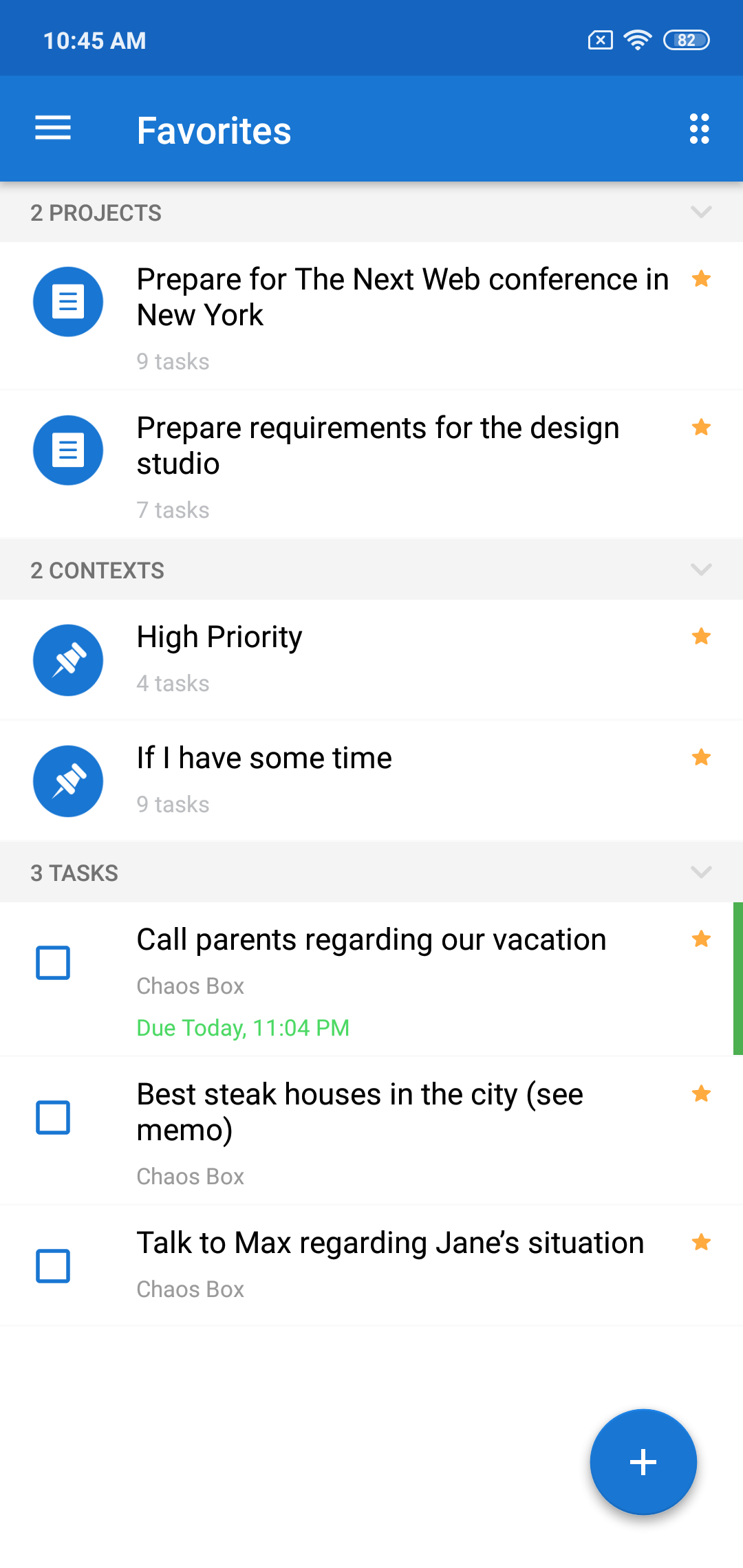This screenshot has width=743, height=1568.
Task: Add a new item with plus button
Action: coord(643,1462)
